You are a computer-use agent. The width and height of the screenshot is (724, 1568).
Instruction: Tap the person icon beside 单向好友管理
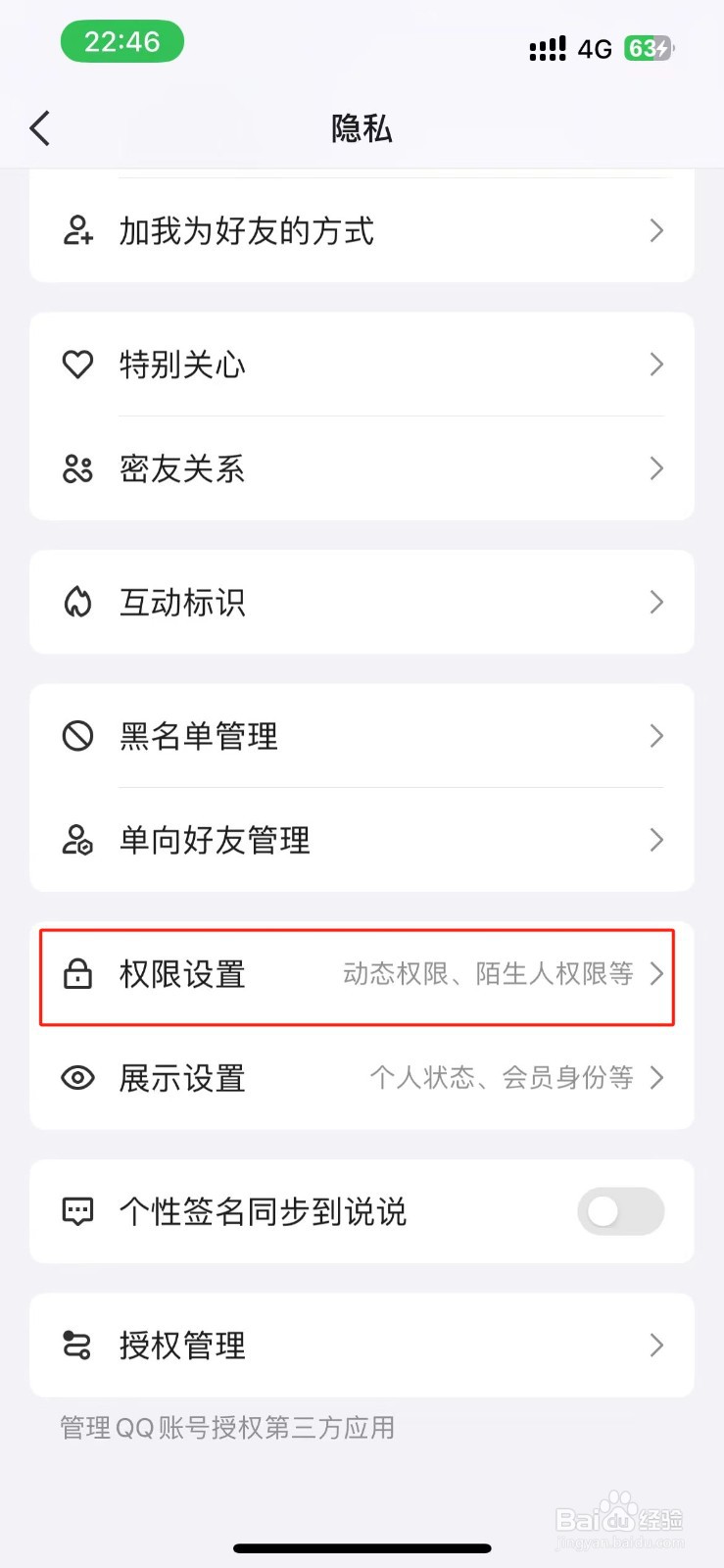(x=78, y=840)
